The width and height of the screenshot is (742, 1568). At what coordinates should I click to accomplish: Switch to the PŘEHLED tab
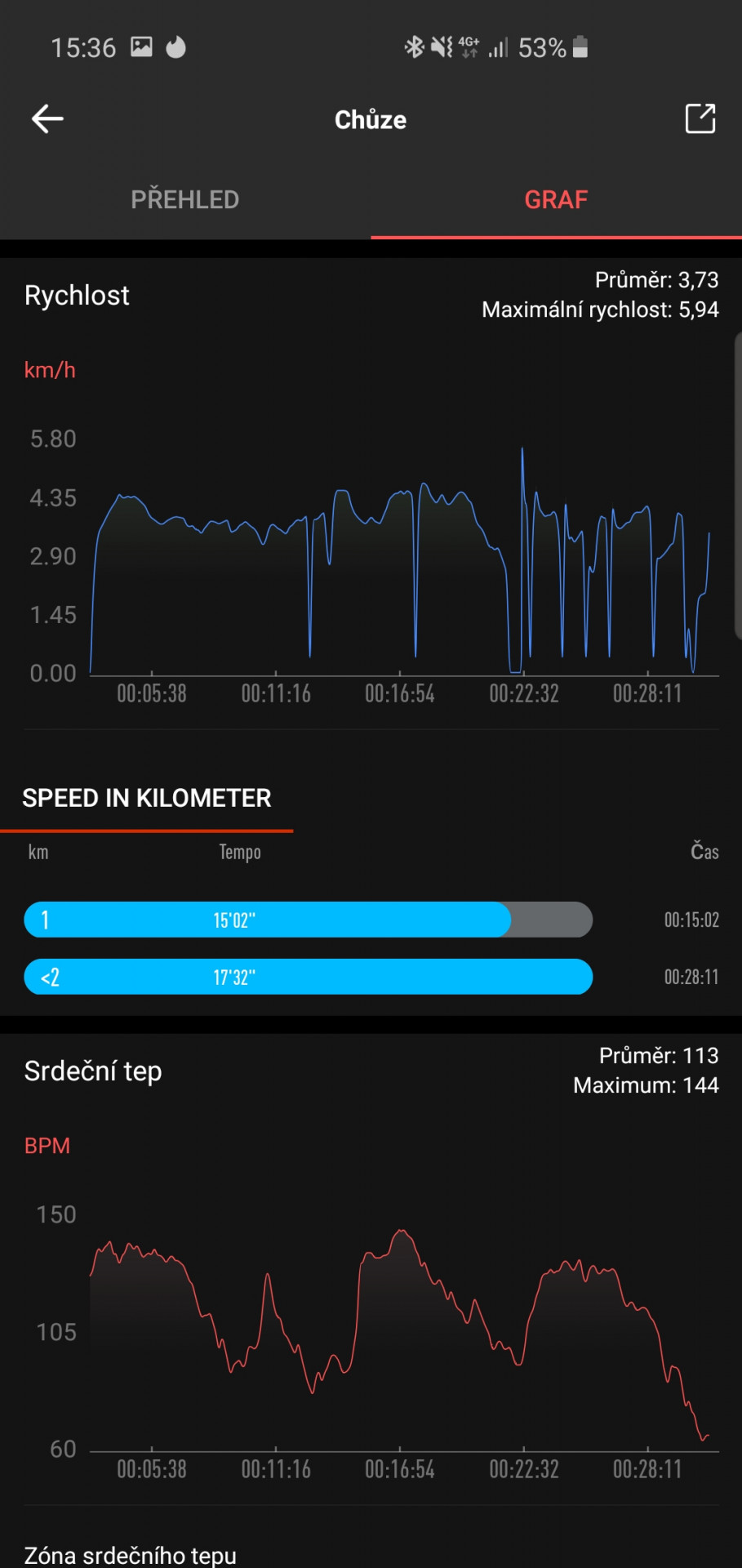tap(185, 199)
